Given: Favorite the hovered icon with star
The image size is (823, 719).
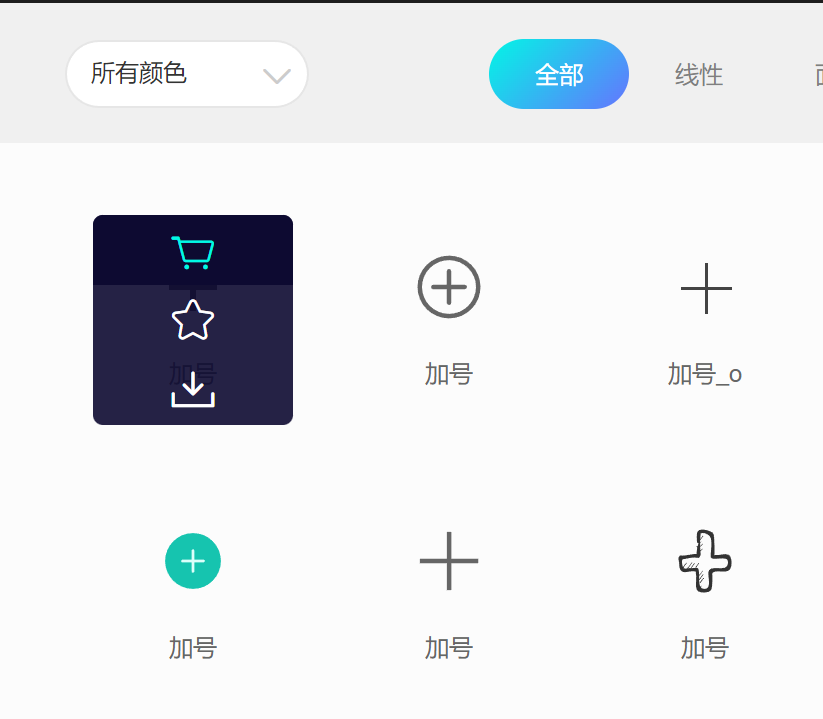Looking at the screenshot, I should (193, 321).
